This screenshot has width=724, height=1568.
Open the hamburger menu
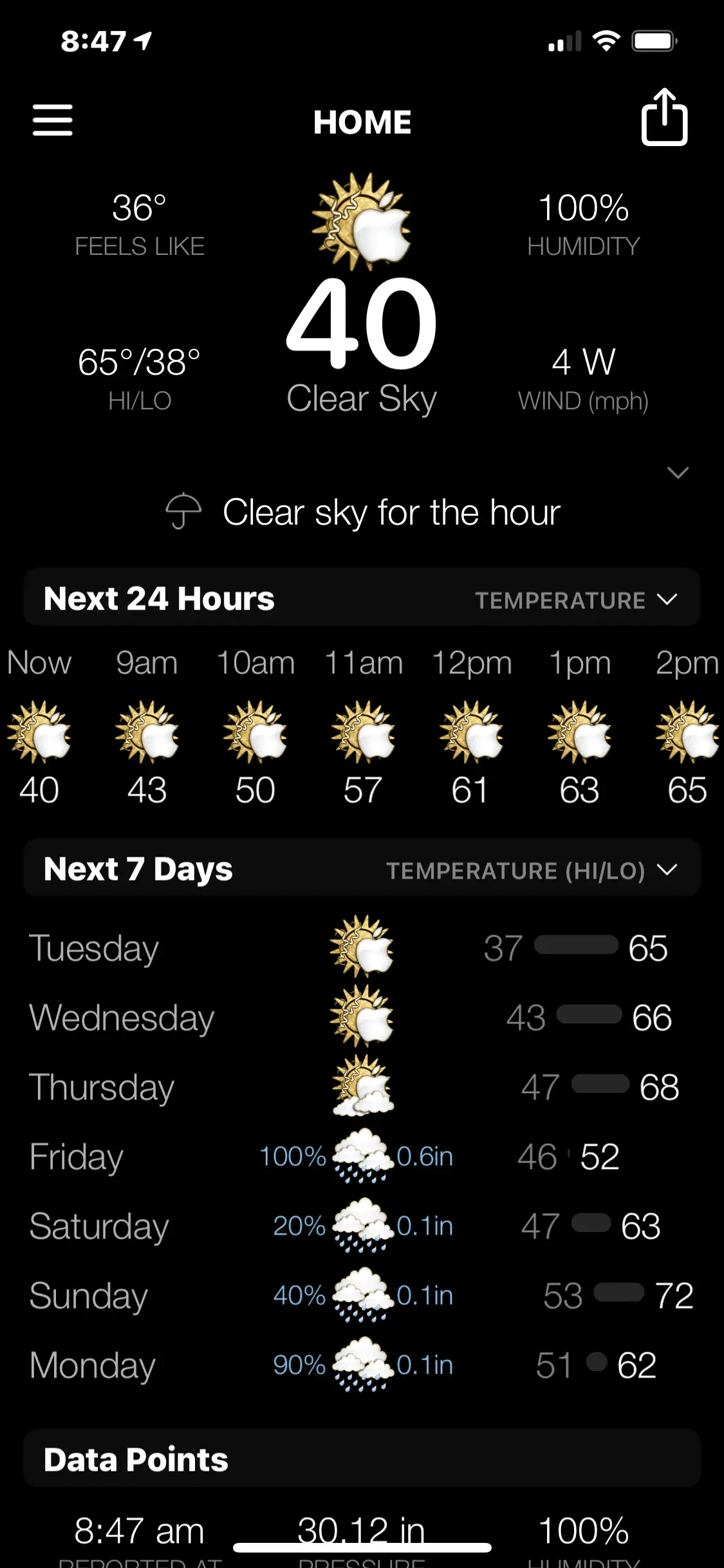tap(53, 120)
